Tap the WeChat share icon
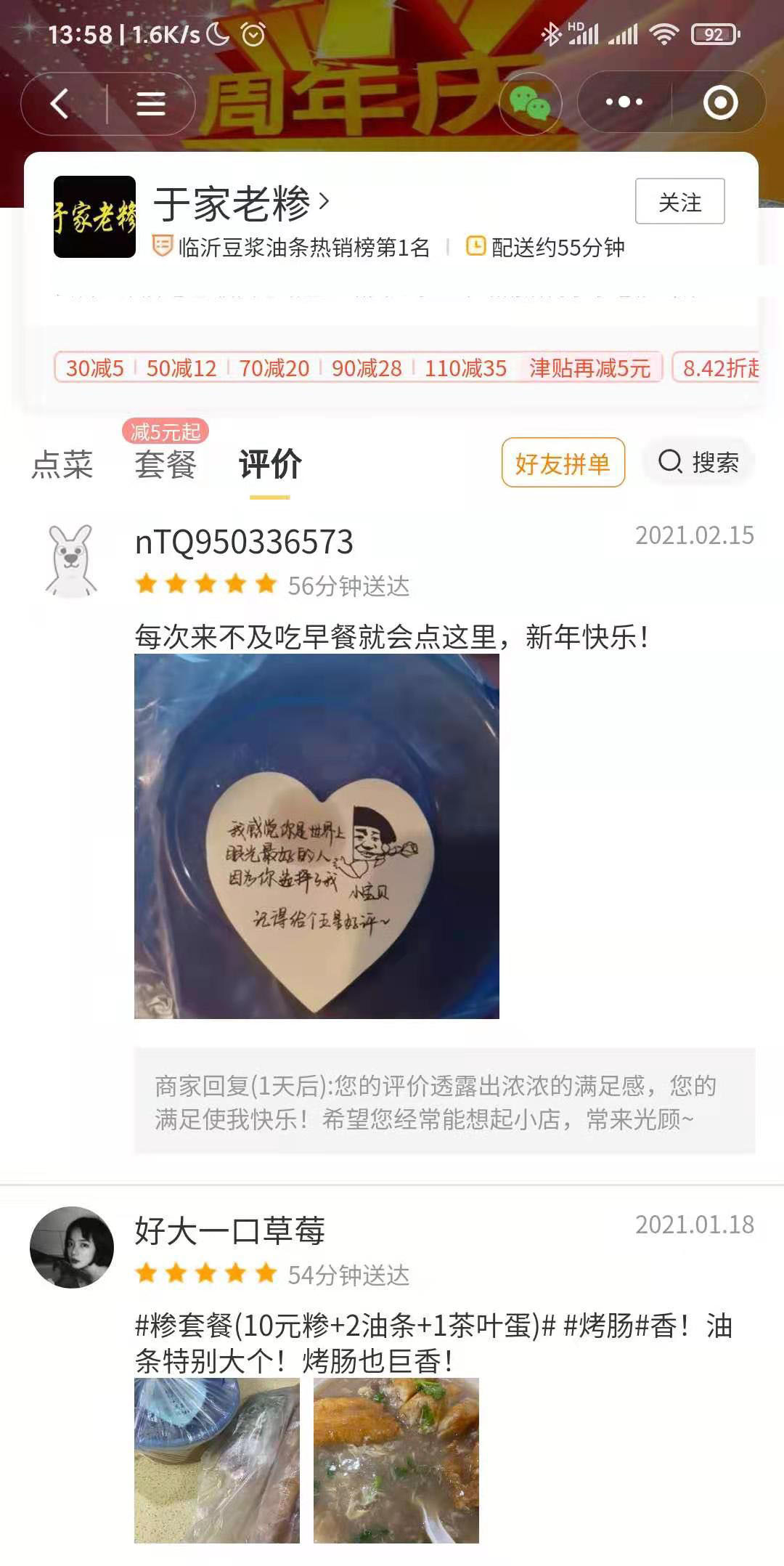The image size is (784, 1566). [530, 102]
